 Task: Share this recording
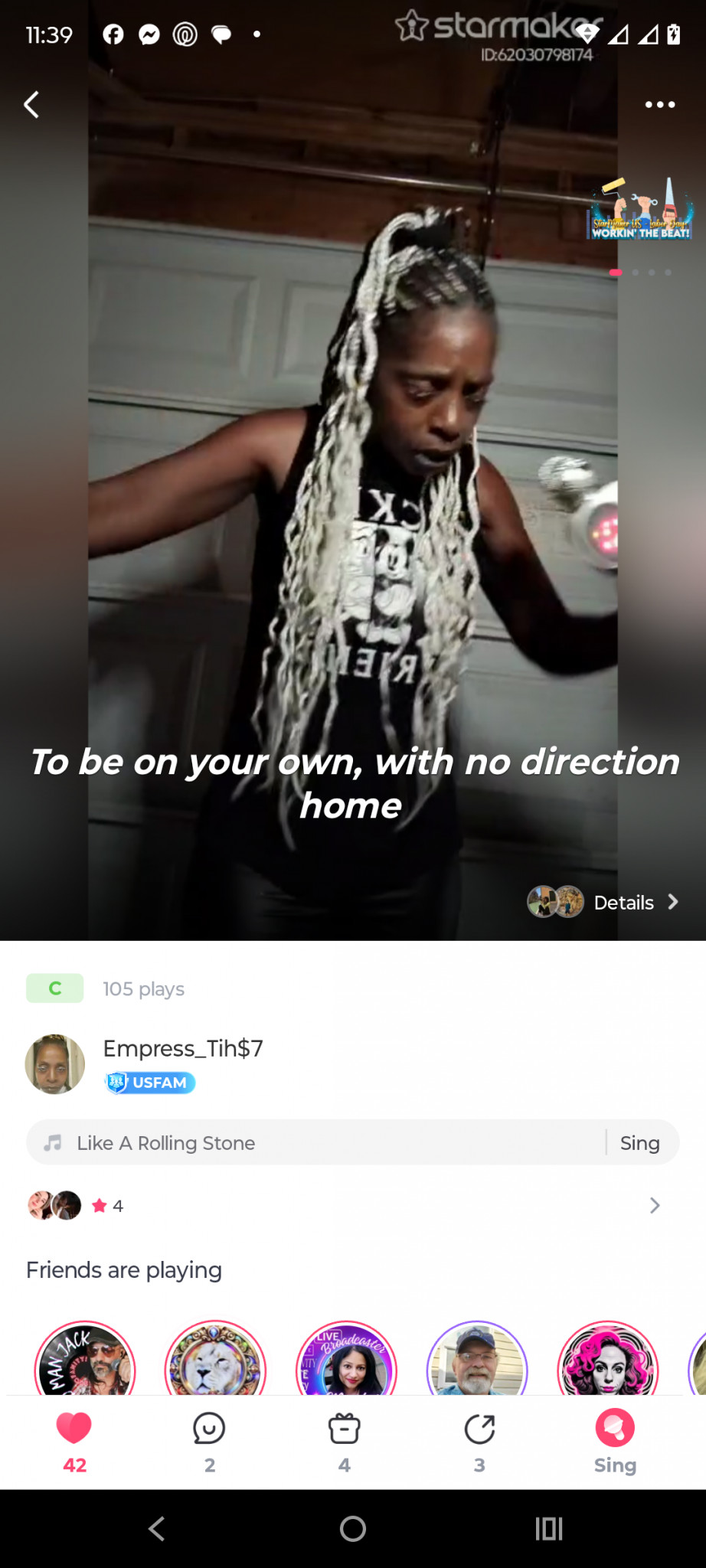tap(479, 1429)
